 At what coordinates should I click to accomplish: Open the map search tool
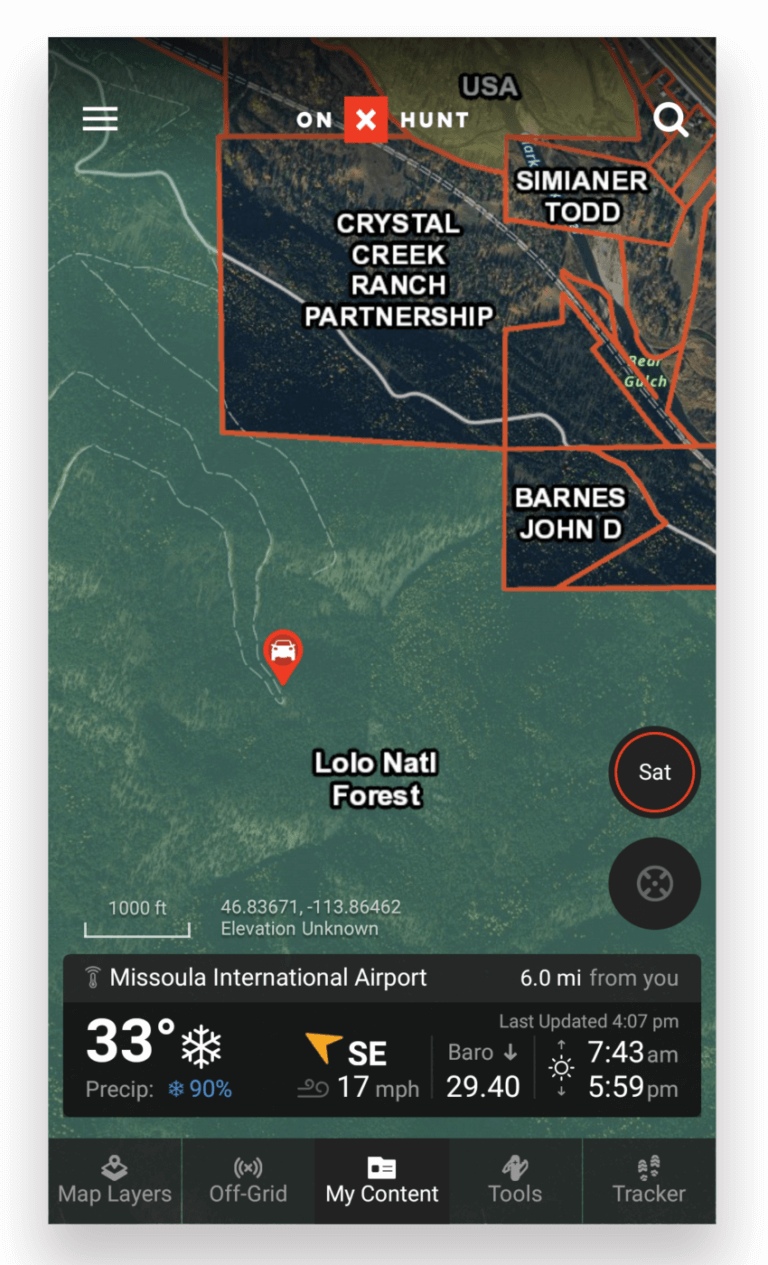click(671, 119)
